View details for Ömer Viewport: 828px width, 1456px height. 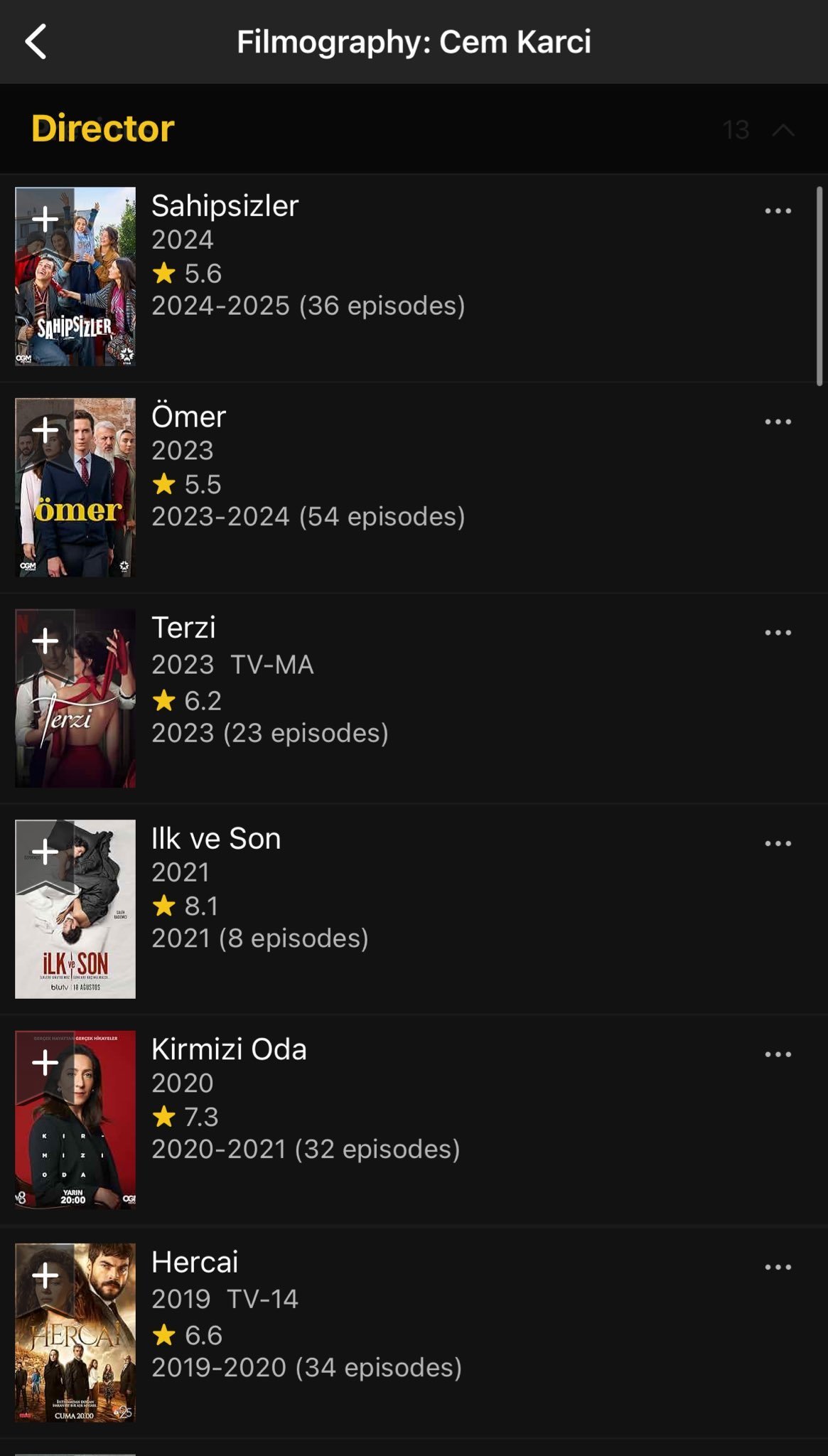click(x=188, y=417)
